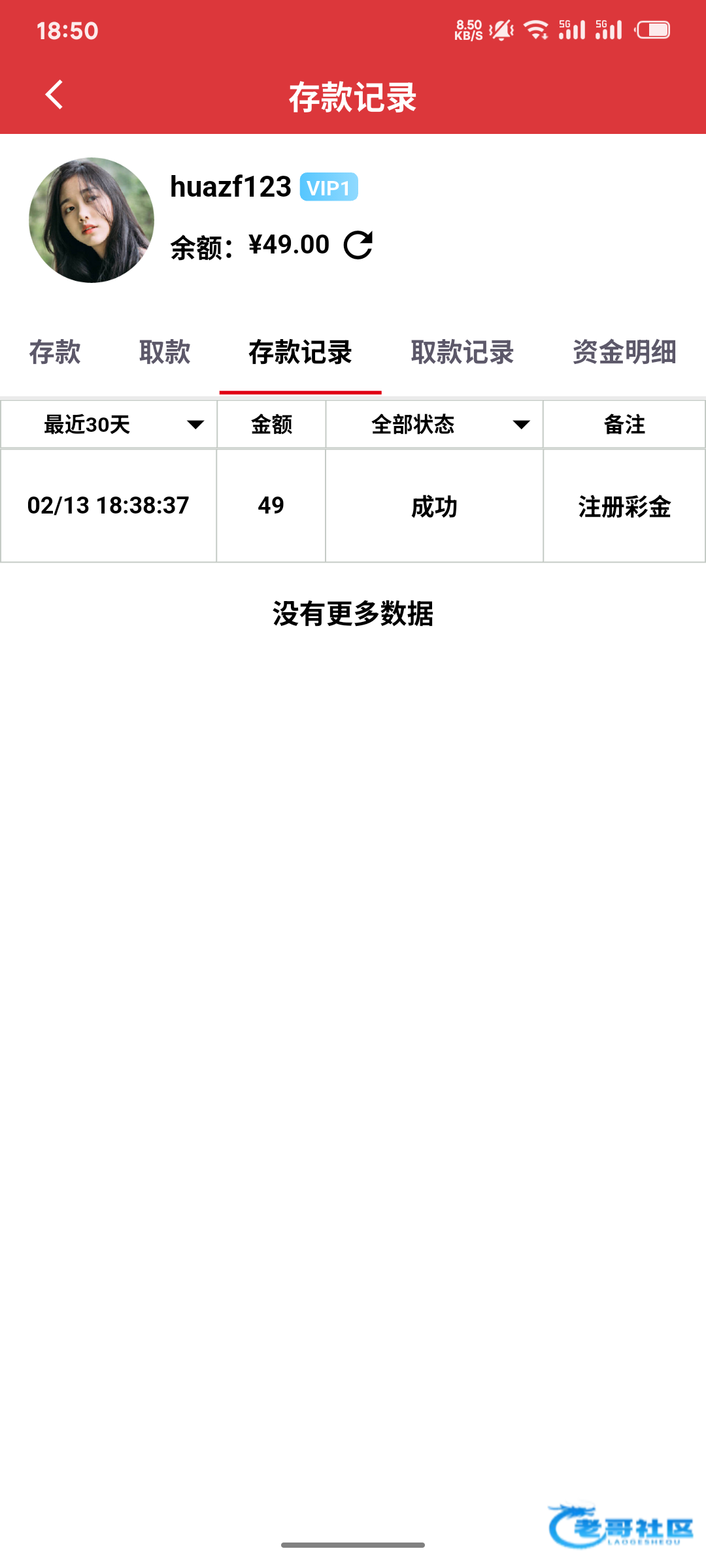Switch to the 资金明细 tab

tap(624, 352)
